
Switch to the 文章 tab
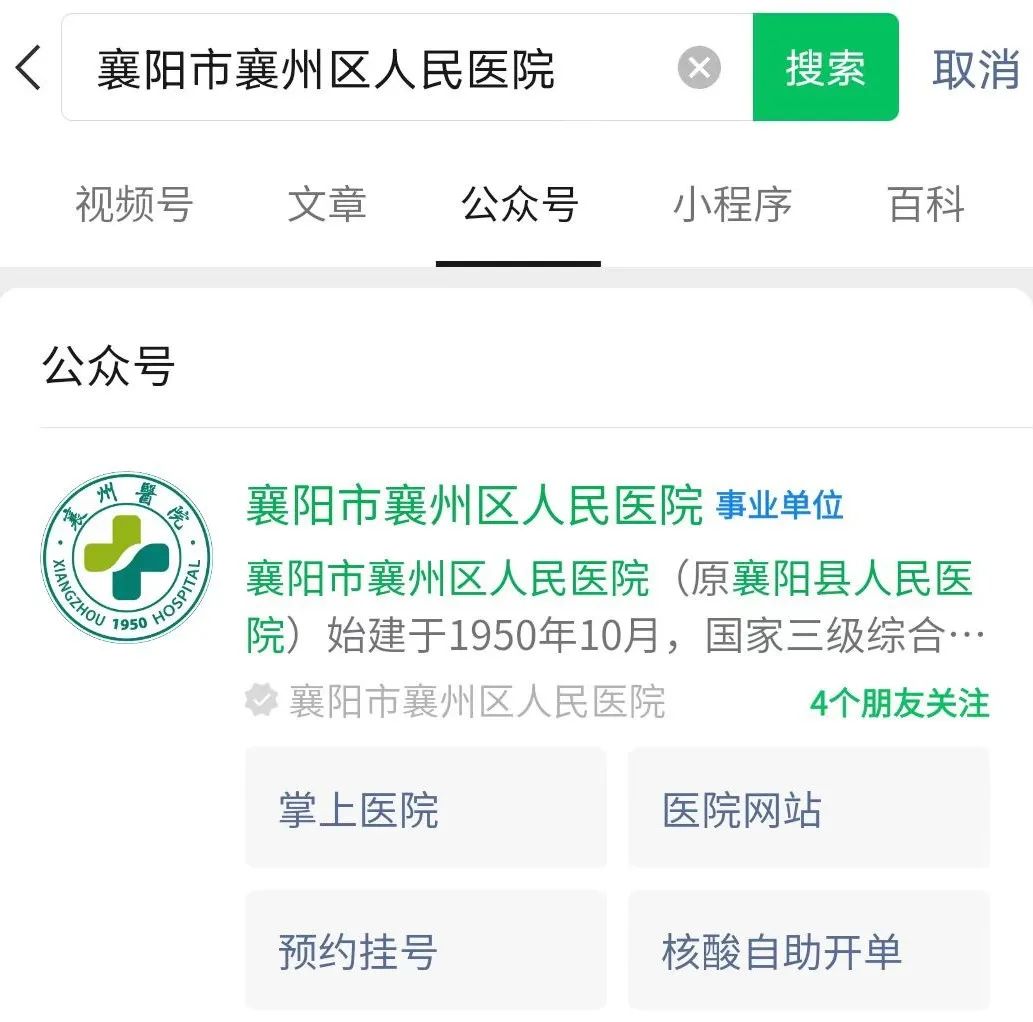pos(327,204)
